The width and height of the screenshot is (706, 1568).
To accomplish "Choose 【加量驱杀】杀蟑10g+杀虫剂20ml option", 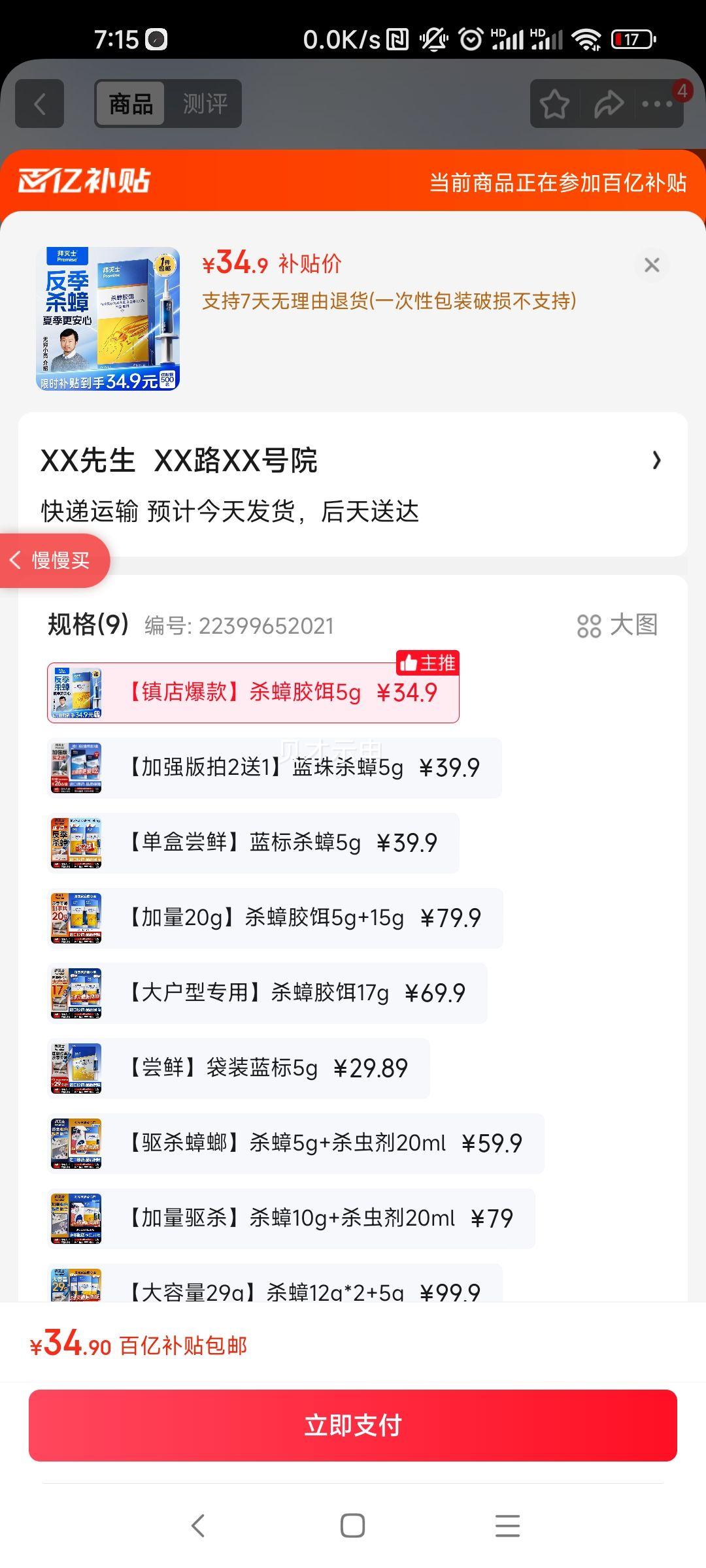I will point(291,1218).
